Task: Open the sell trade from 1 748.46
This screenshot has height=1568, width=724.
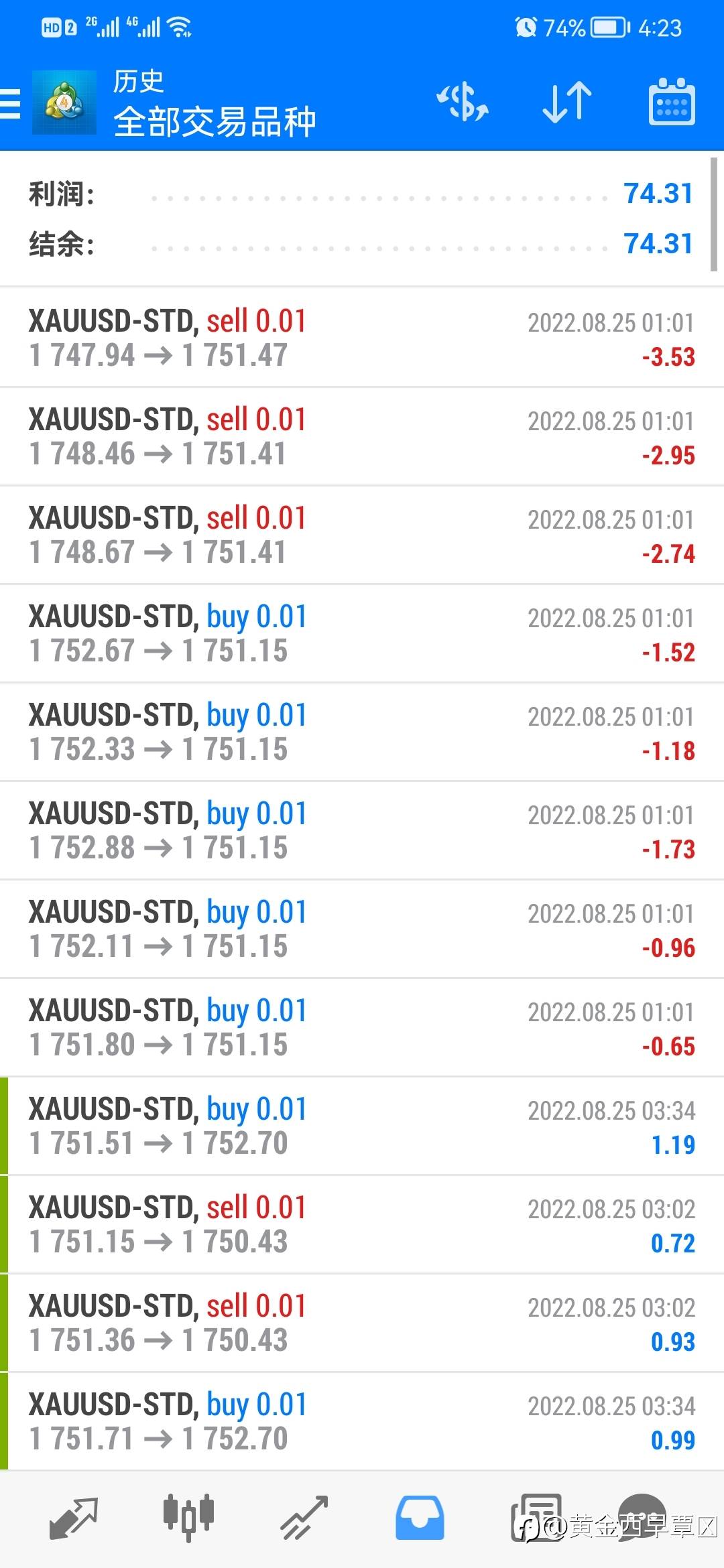Action: [x=362, y=436]
